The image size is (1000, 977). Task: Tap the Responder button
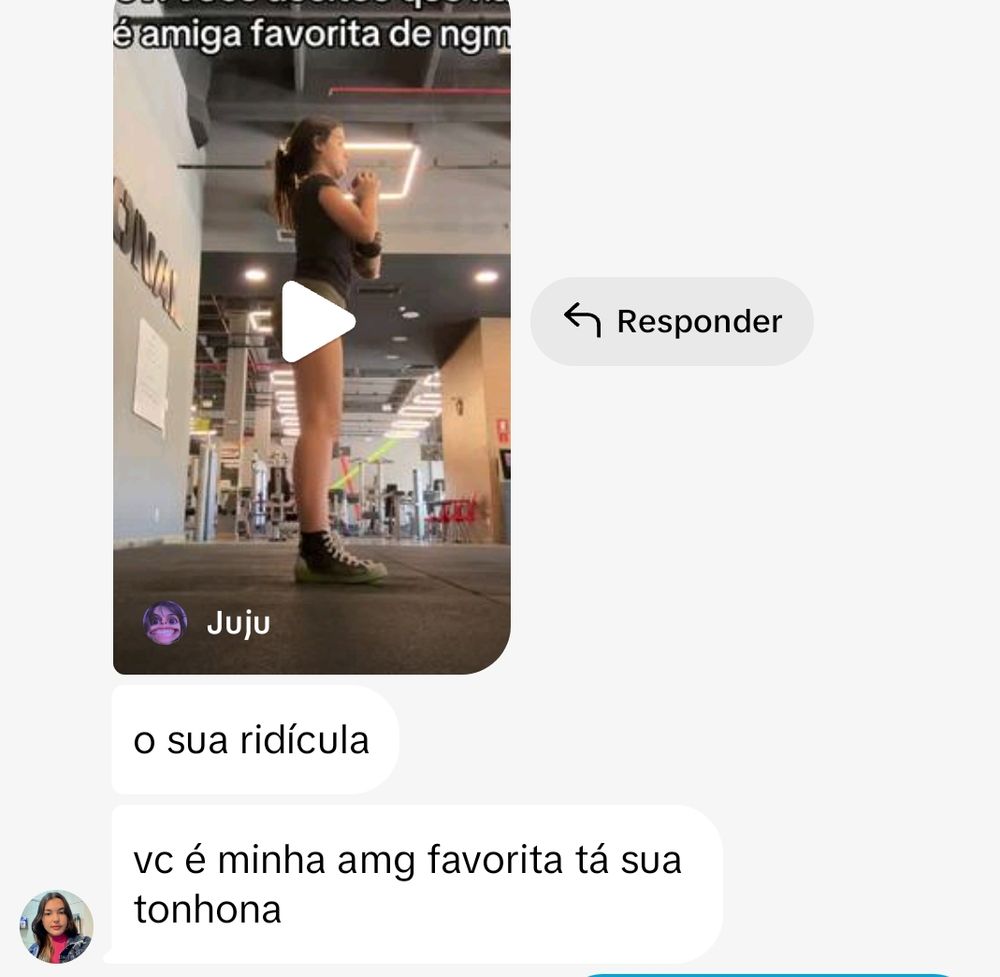(672, 321)
